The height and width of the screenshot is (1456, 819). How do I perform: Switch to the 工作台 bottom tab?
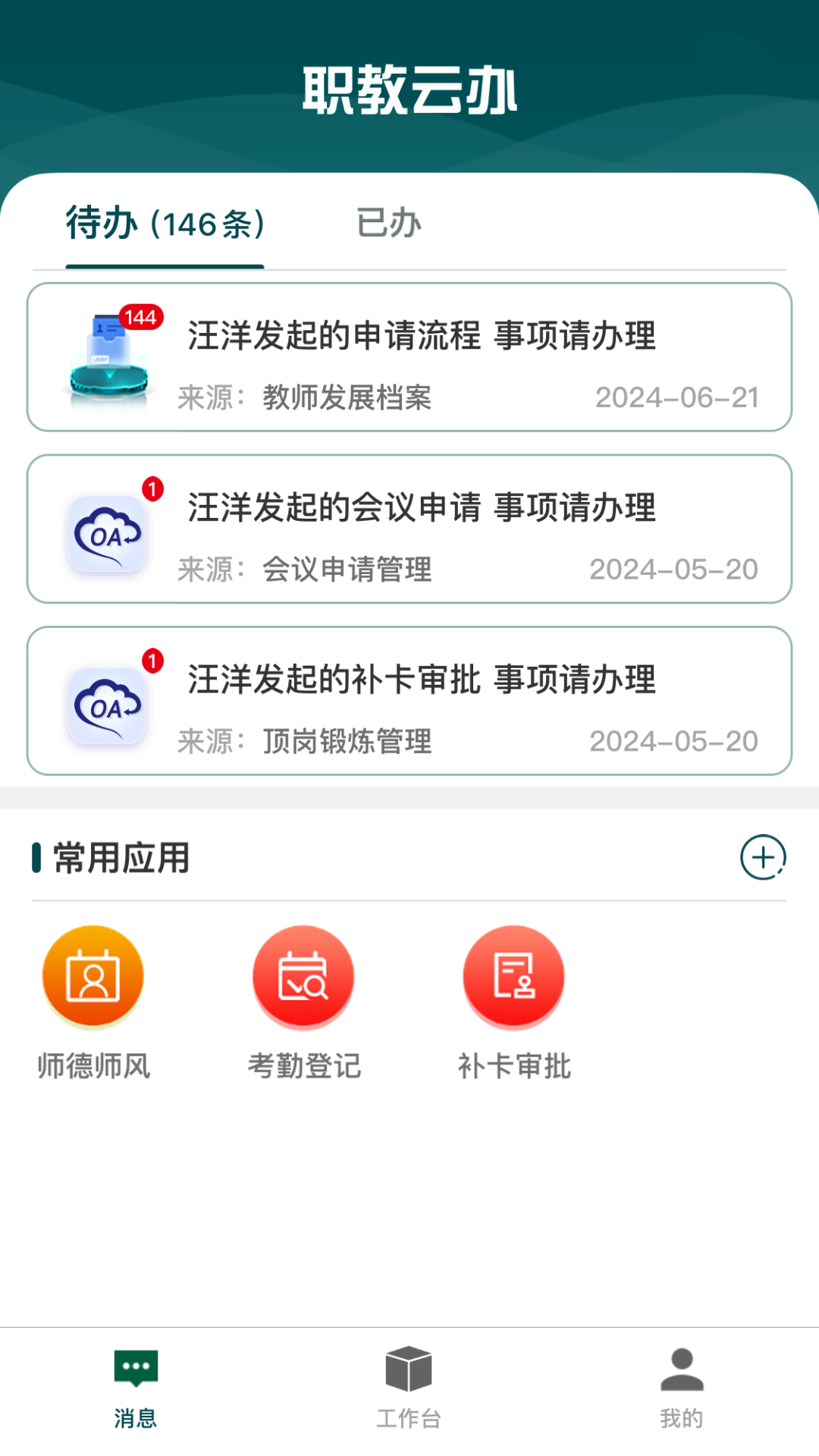tap(409, 1388)
